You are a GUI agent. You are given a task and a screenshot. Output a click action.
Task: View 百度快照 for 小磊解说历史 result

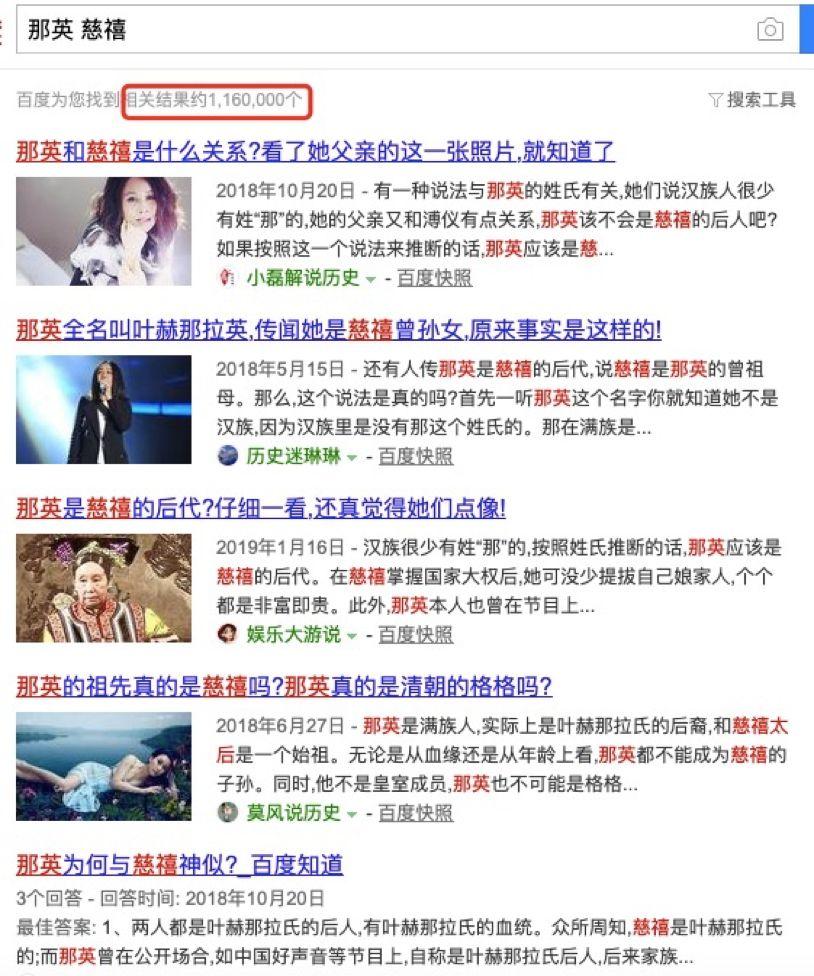click(434, 278)
